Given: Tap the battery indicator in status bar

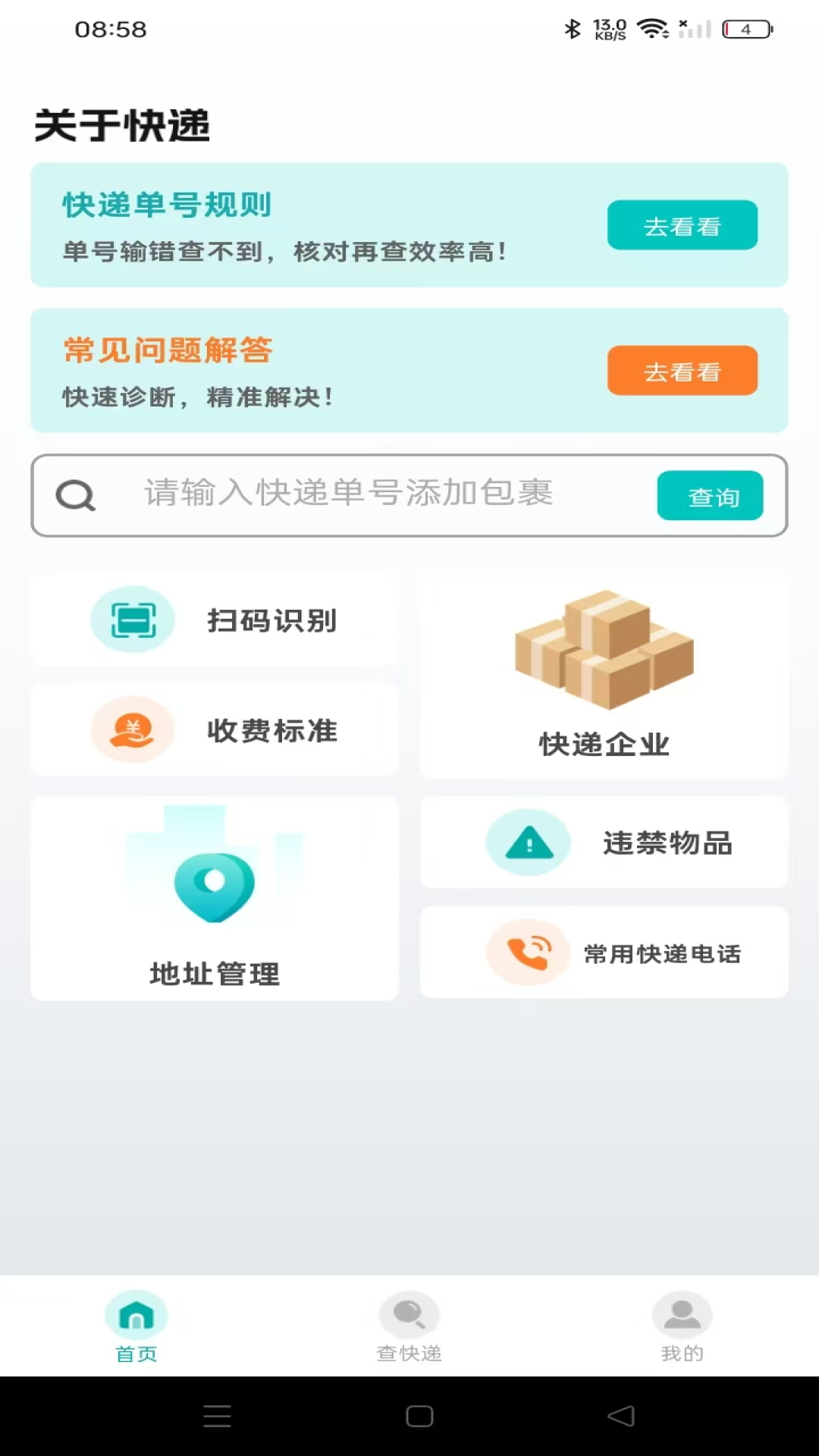Looking at the screenshot, I should point(746,29).
